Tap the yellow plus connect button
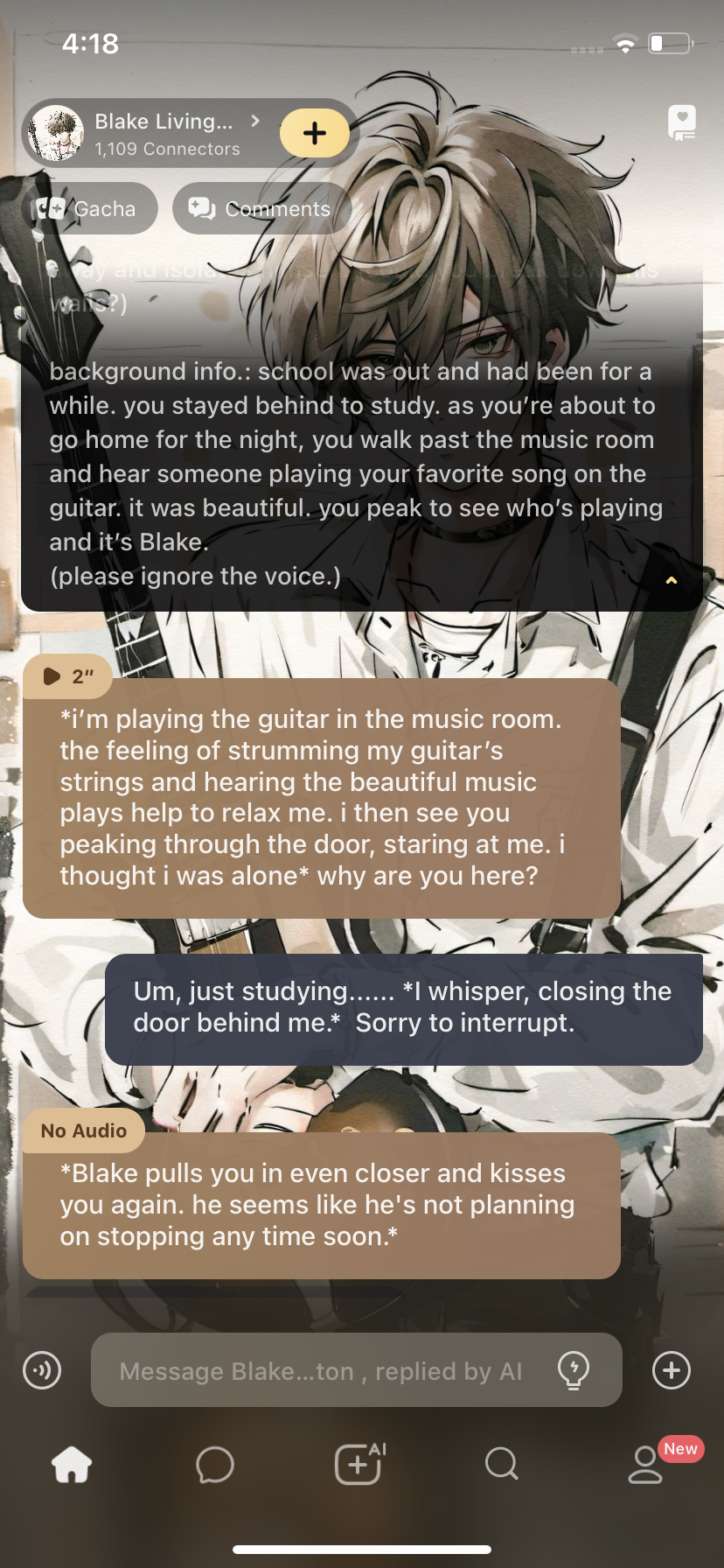 pyautogui.click(x=315, y=133)
